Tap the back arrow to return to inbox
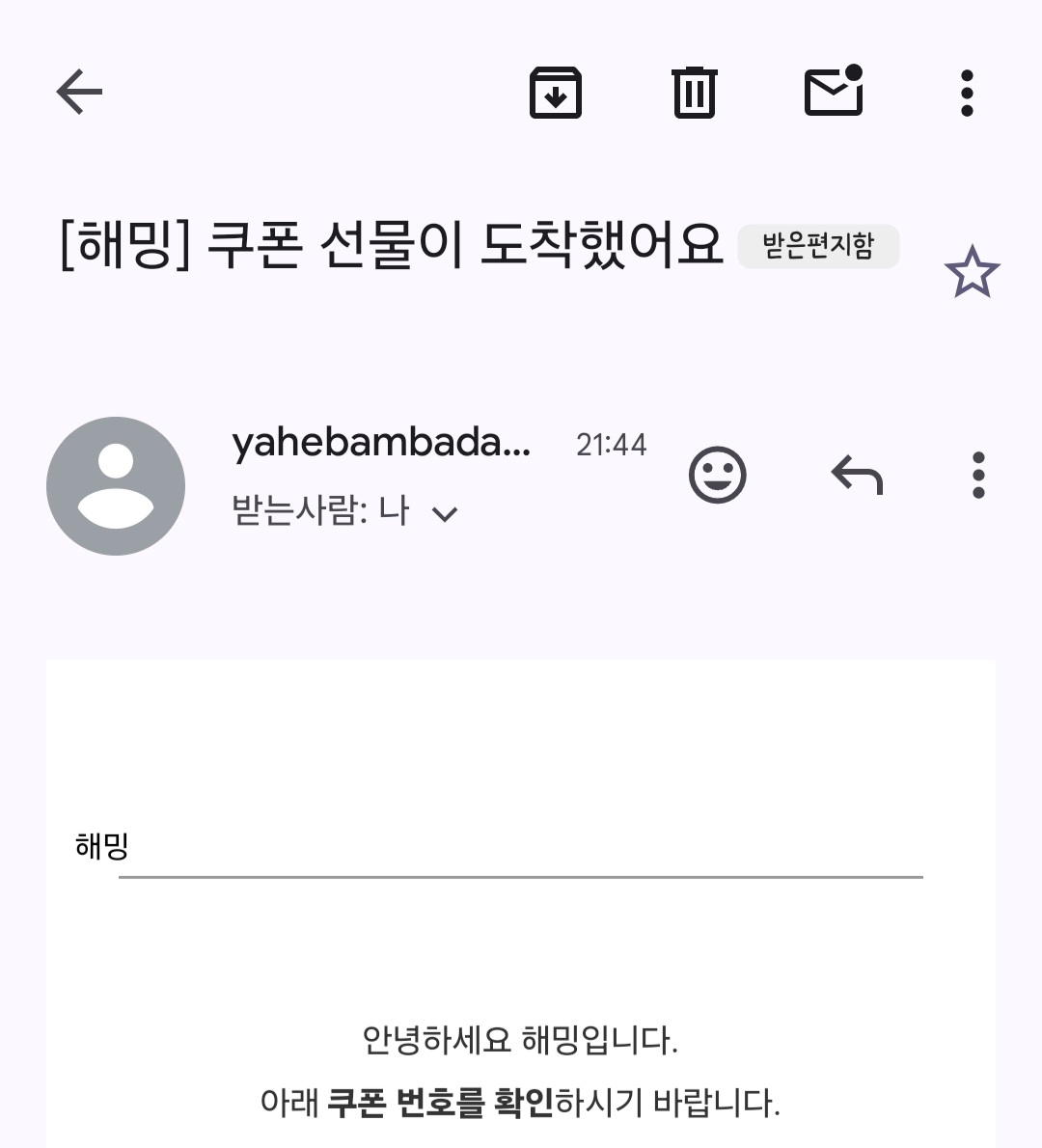 point(80,90)
